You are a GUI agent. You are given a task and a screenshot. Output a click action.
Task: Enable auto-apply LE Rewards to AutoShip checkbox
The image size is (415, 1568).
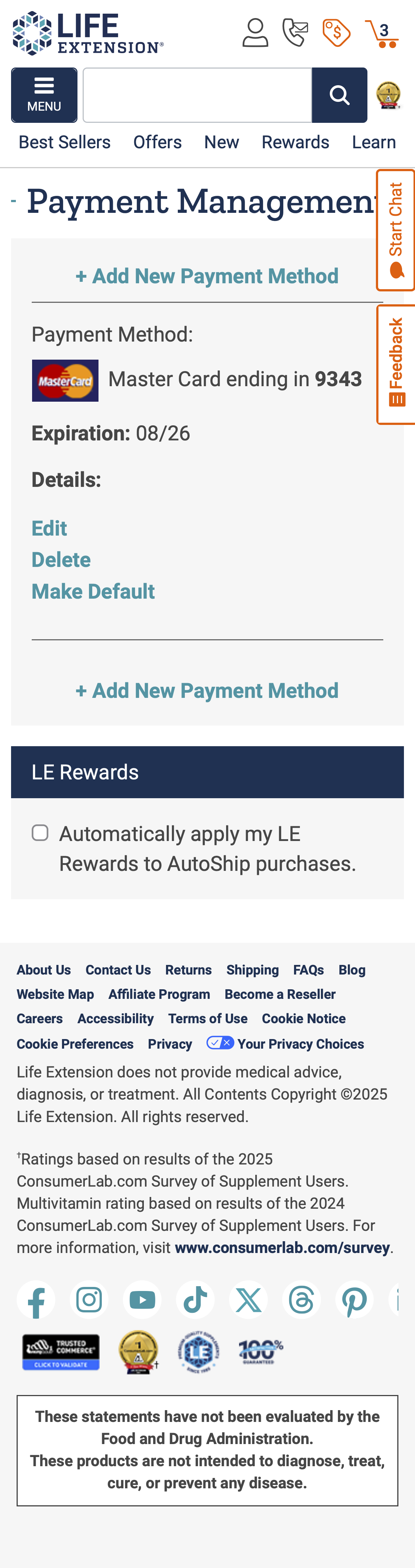pos(40,833)
